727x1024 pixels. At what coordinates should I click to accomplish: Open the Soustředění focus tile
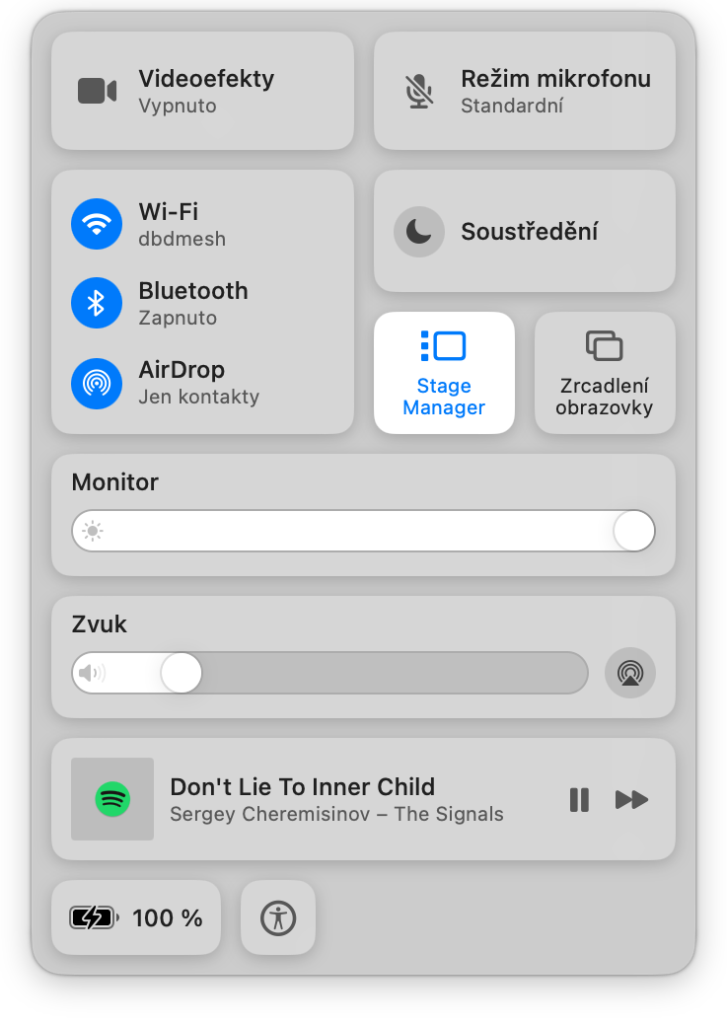click(525, 231)
